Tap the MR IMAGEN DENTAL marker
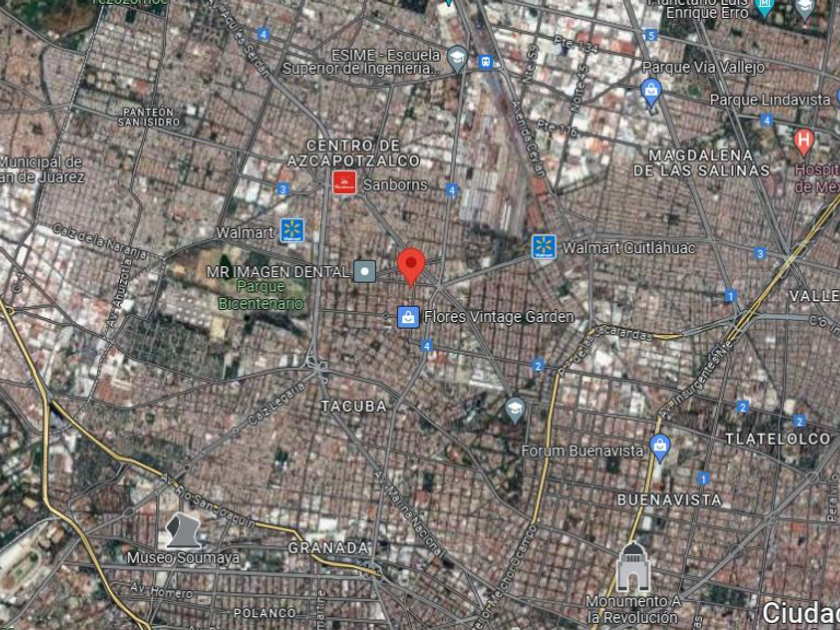Screen dimensions: 840x630 pos(365,271)
